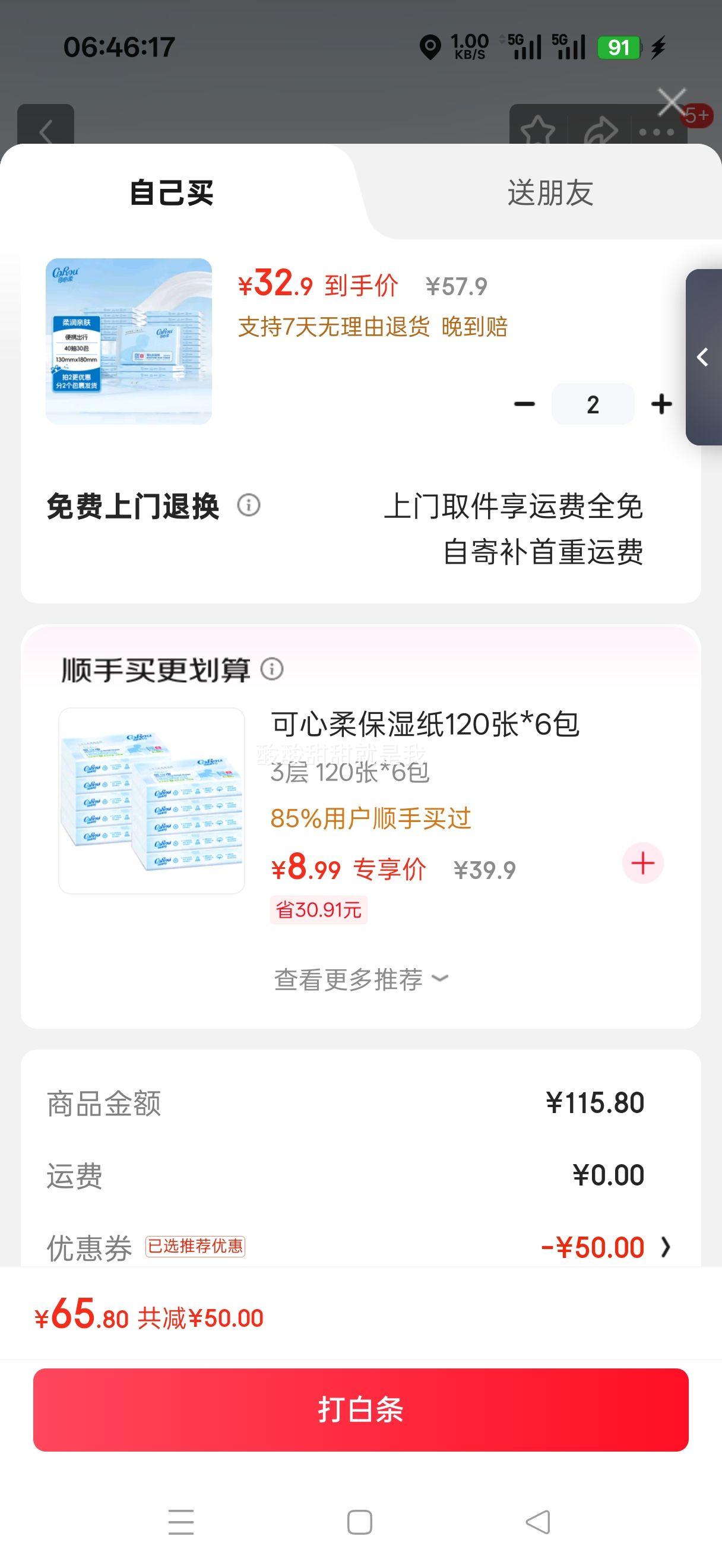Tap the info icon beside 顺手买更划算
722x1568 pixels.
click(x=272, y=670)
